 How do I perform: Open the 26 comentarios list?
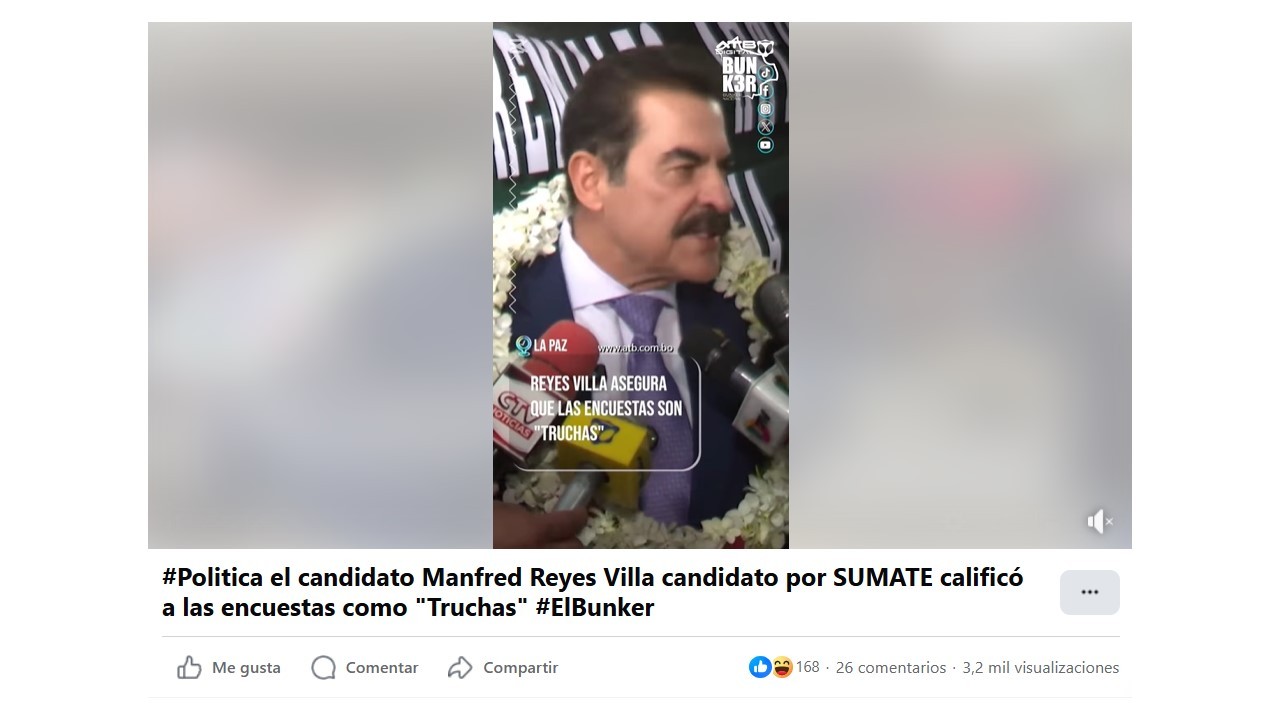pyautogui.click(x=890, y=667)
